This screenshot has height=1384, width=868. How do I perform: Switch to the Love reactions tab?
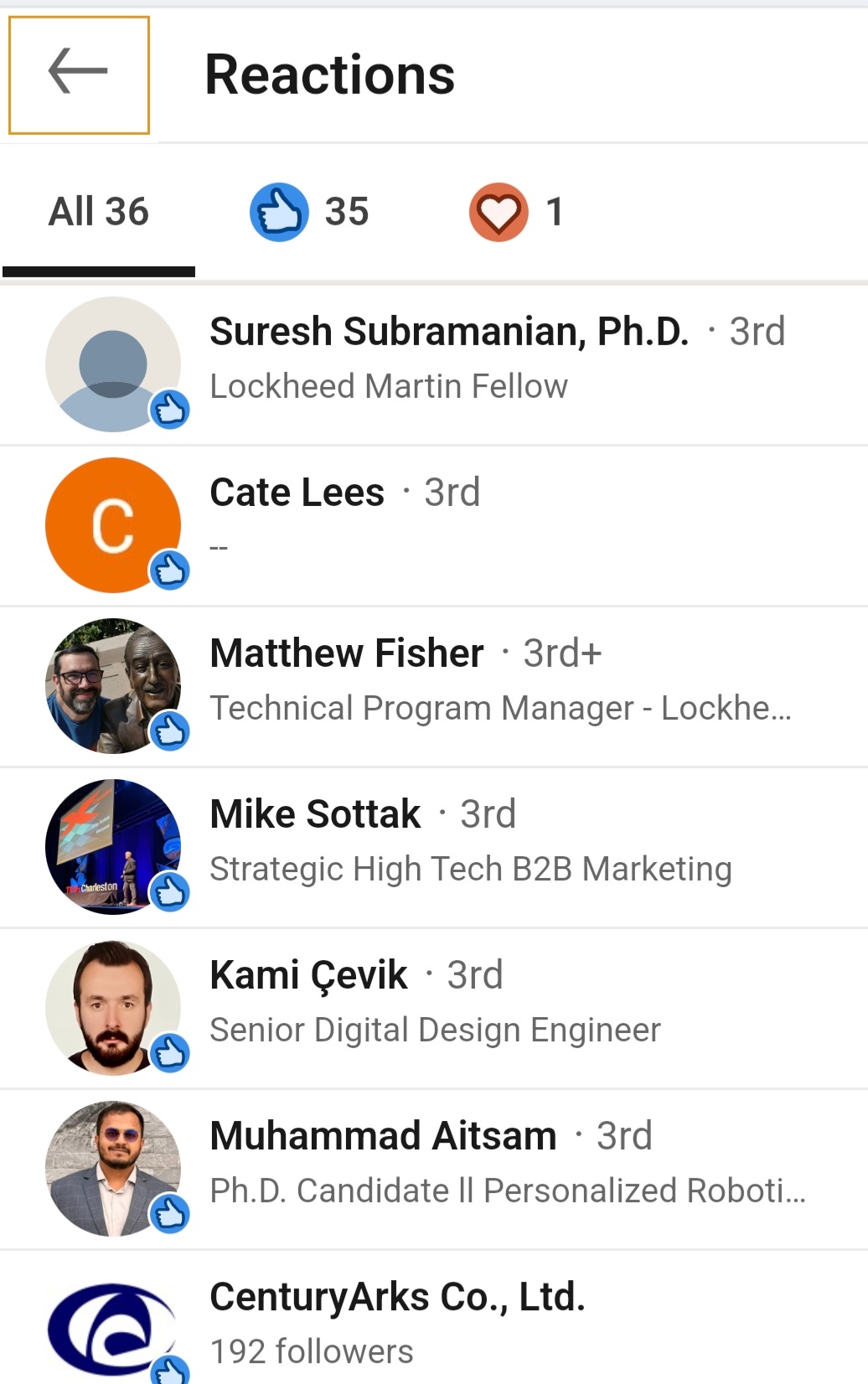click(x=519, y=212)
